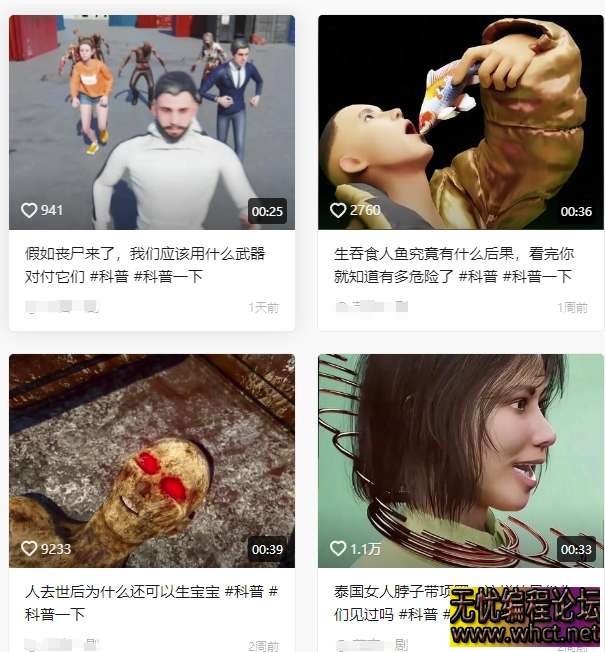Like the video with 941 likes
Image resolution: width=605 pixels, height=652 pixels.
coord(29,211)
